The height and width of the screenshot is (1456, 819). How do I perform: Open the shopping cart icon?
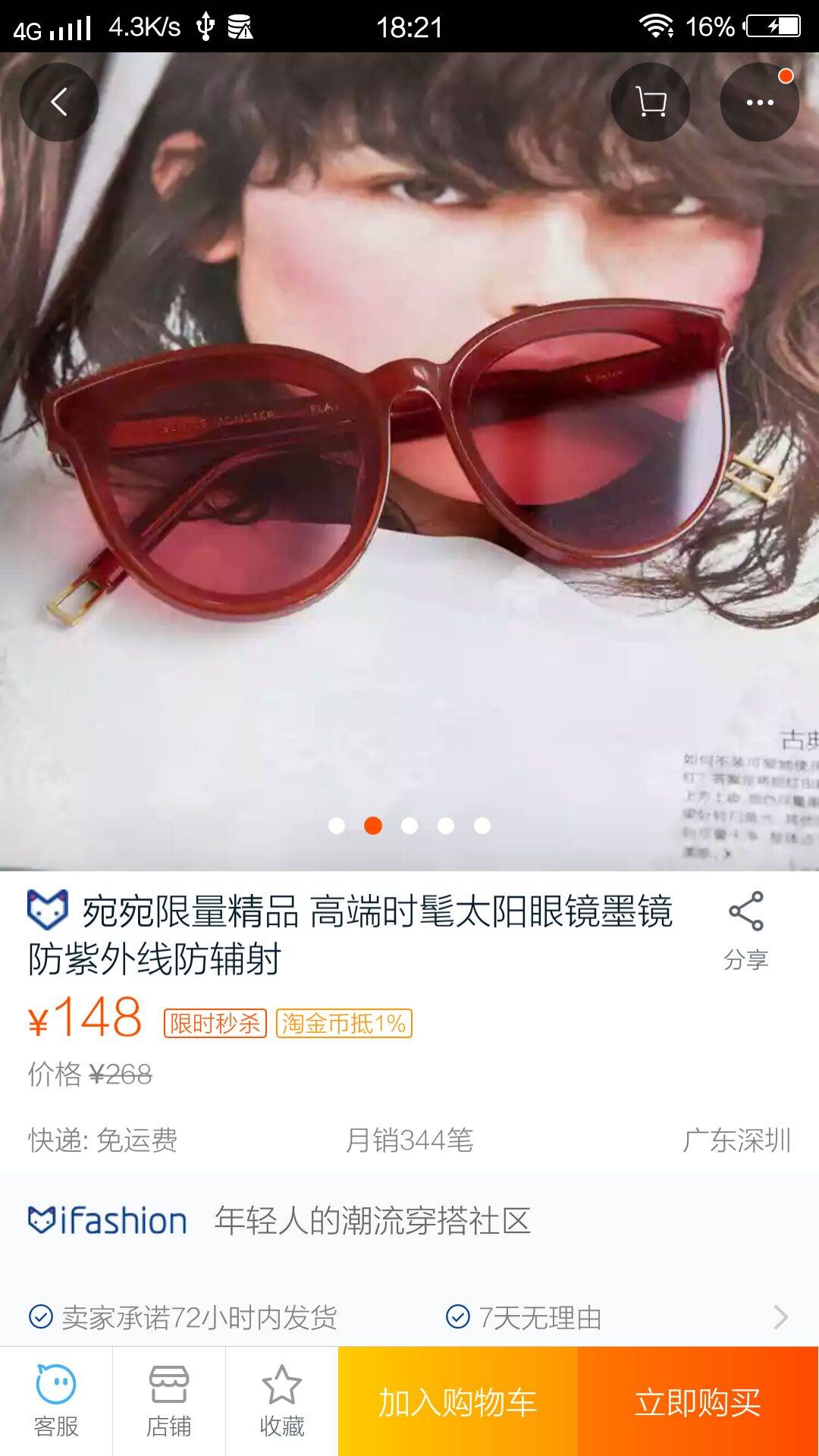650,102
